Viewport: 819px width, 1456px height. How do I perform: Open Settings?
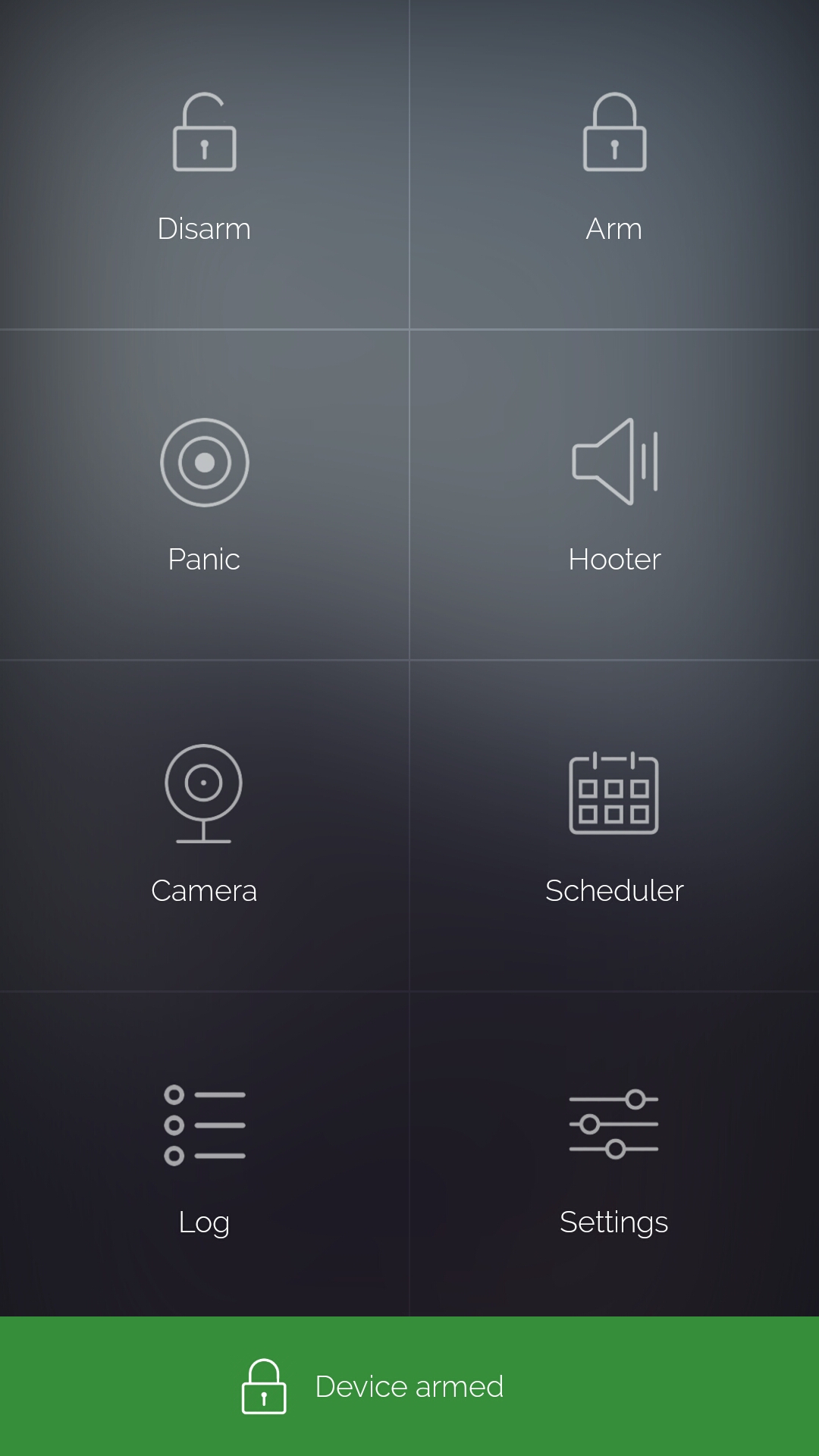614,1156
